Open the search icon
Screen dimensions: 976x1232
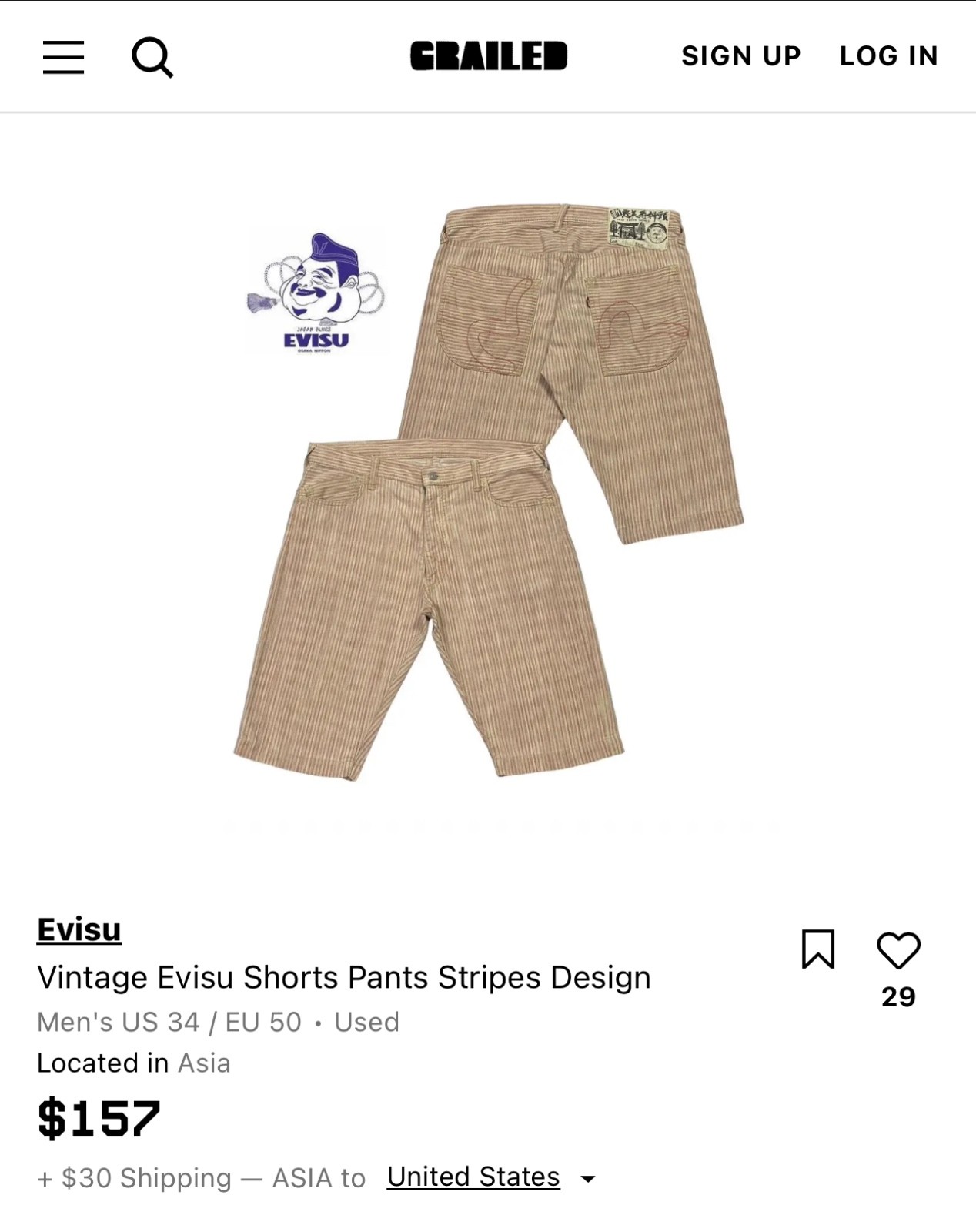(152, 58)
